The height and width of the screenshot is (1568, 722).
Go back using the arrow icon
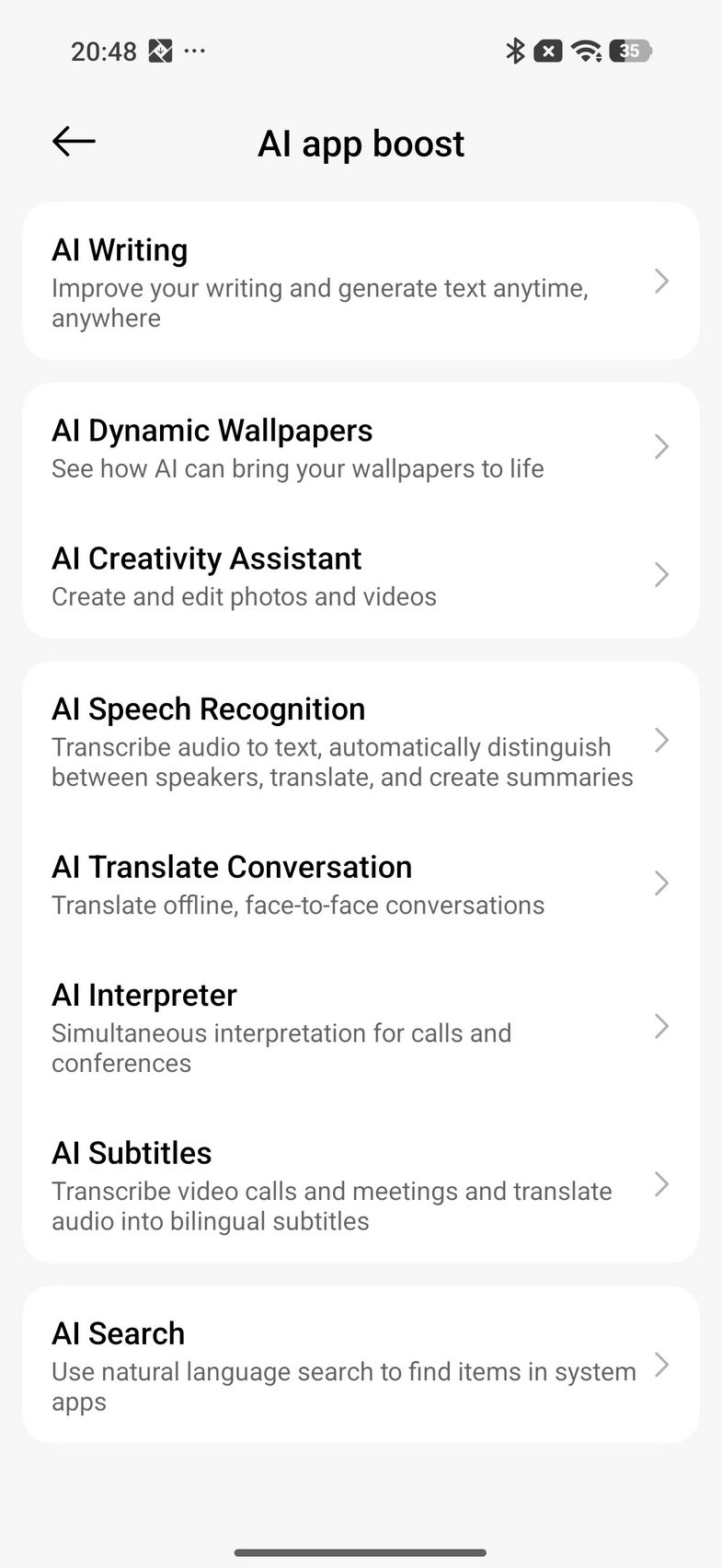click(x=74, y=142)
